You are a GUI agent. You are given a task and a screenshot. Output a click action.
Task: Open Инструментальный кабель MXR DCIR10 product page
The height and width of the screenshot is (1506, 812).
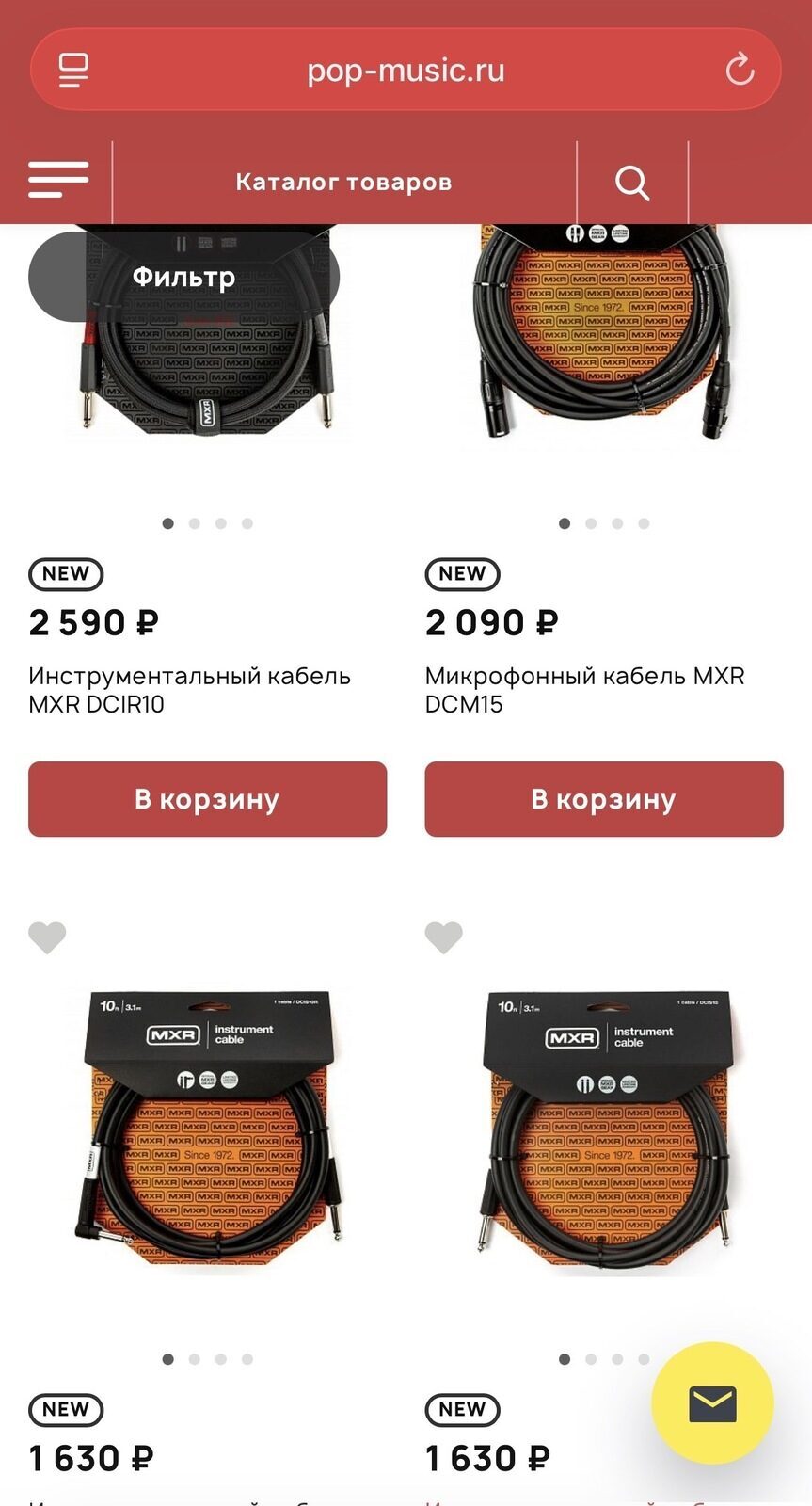189,690
